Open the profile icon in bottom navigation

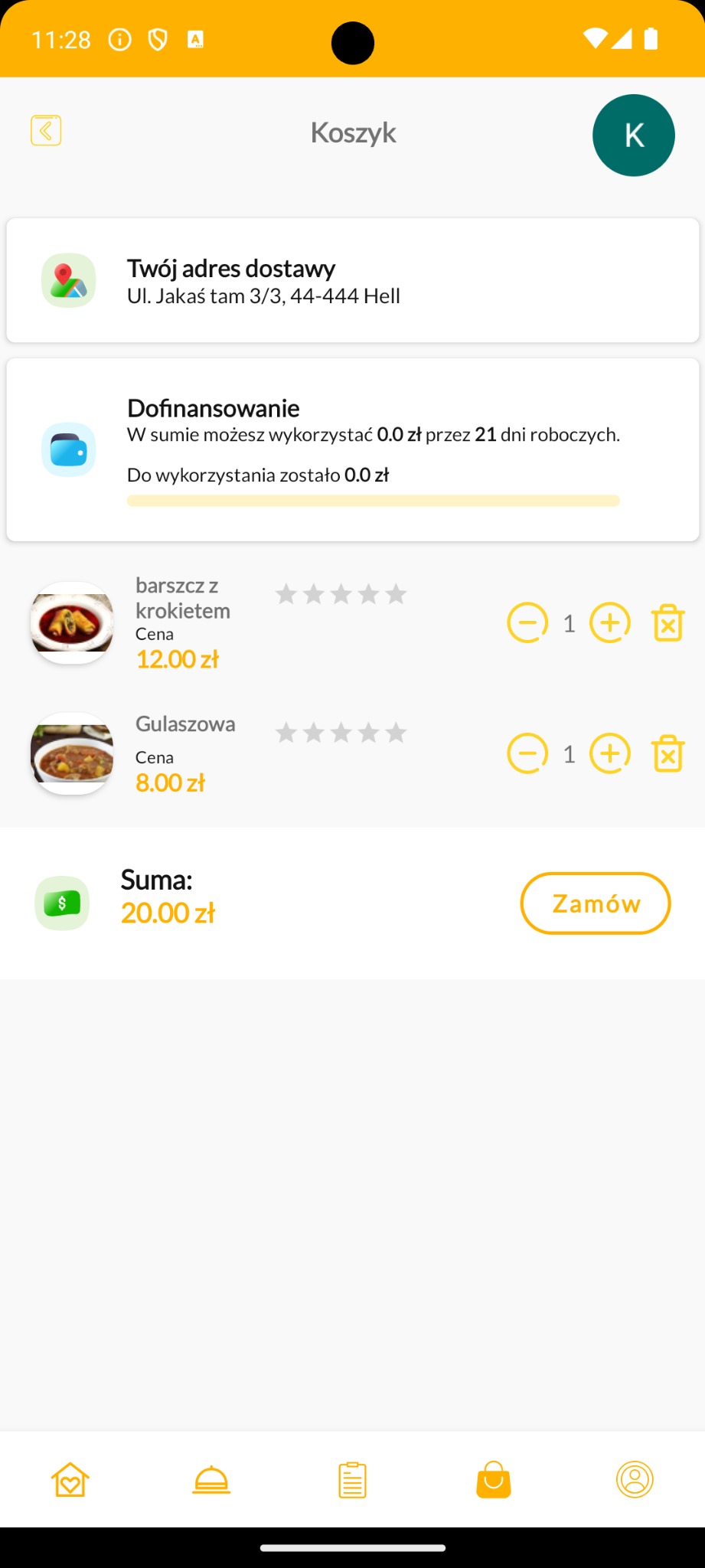pyautogui.click(x=635, y=1478)
